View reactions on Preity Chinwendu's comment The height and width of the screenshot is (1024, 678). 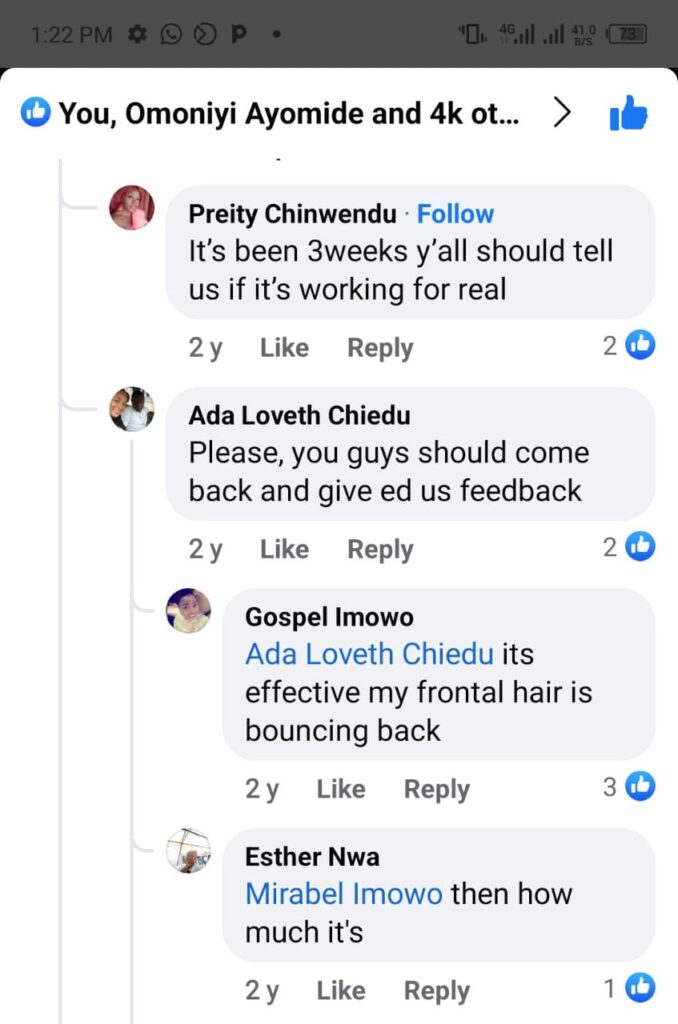629,346
